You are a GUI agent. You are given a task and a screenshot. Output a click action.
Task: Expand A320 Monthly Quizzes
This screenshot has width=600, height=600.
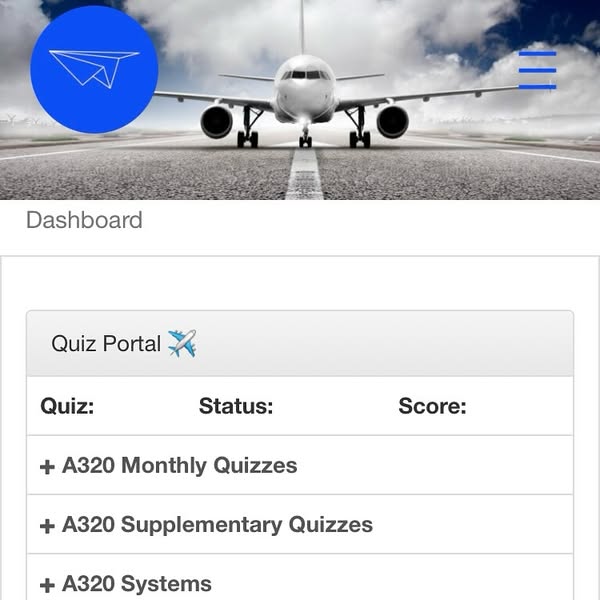coord(169,466)
